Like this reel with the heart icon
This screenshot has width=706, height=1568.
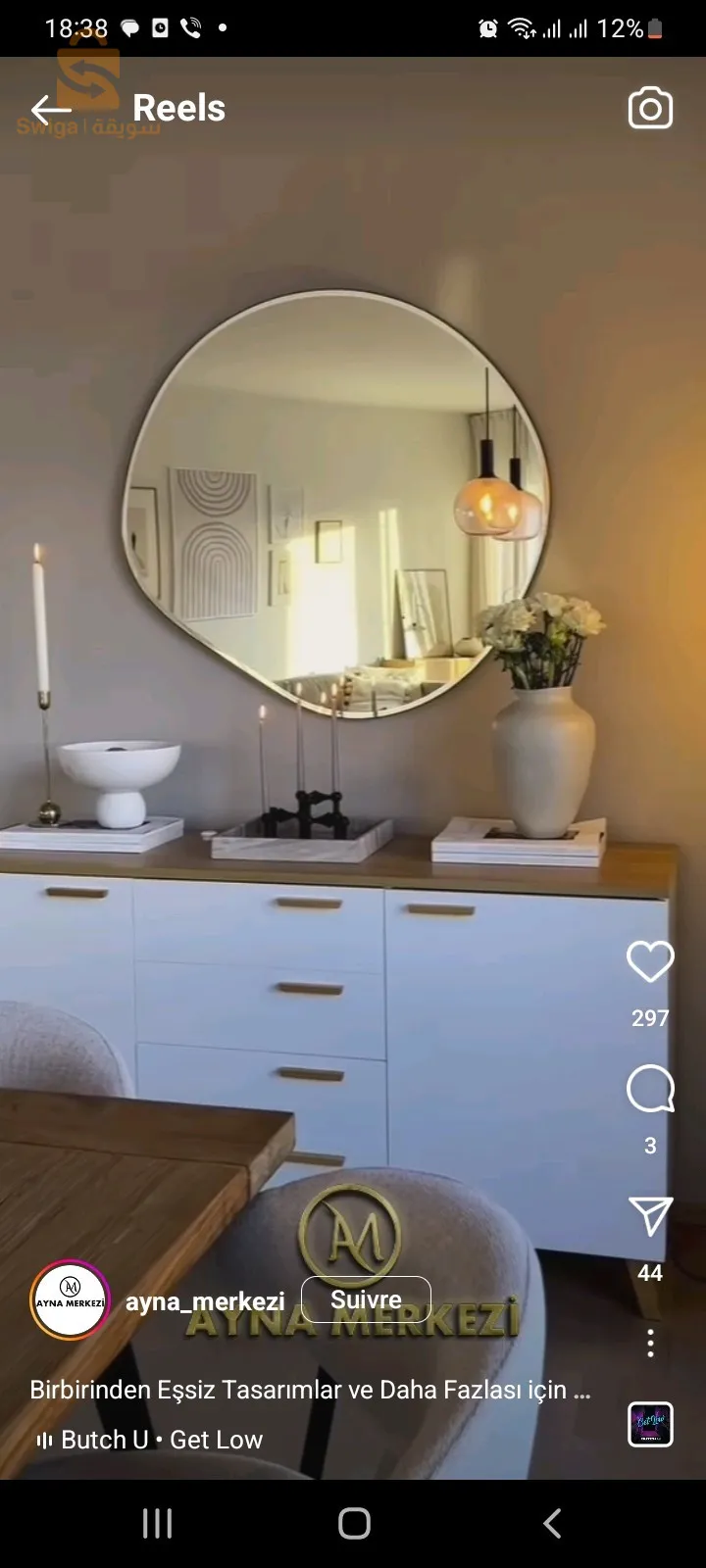pyautogui.click(x=650, y=962)
